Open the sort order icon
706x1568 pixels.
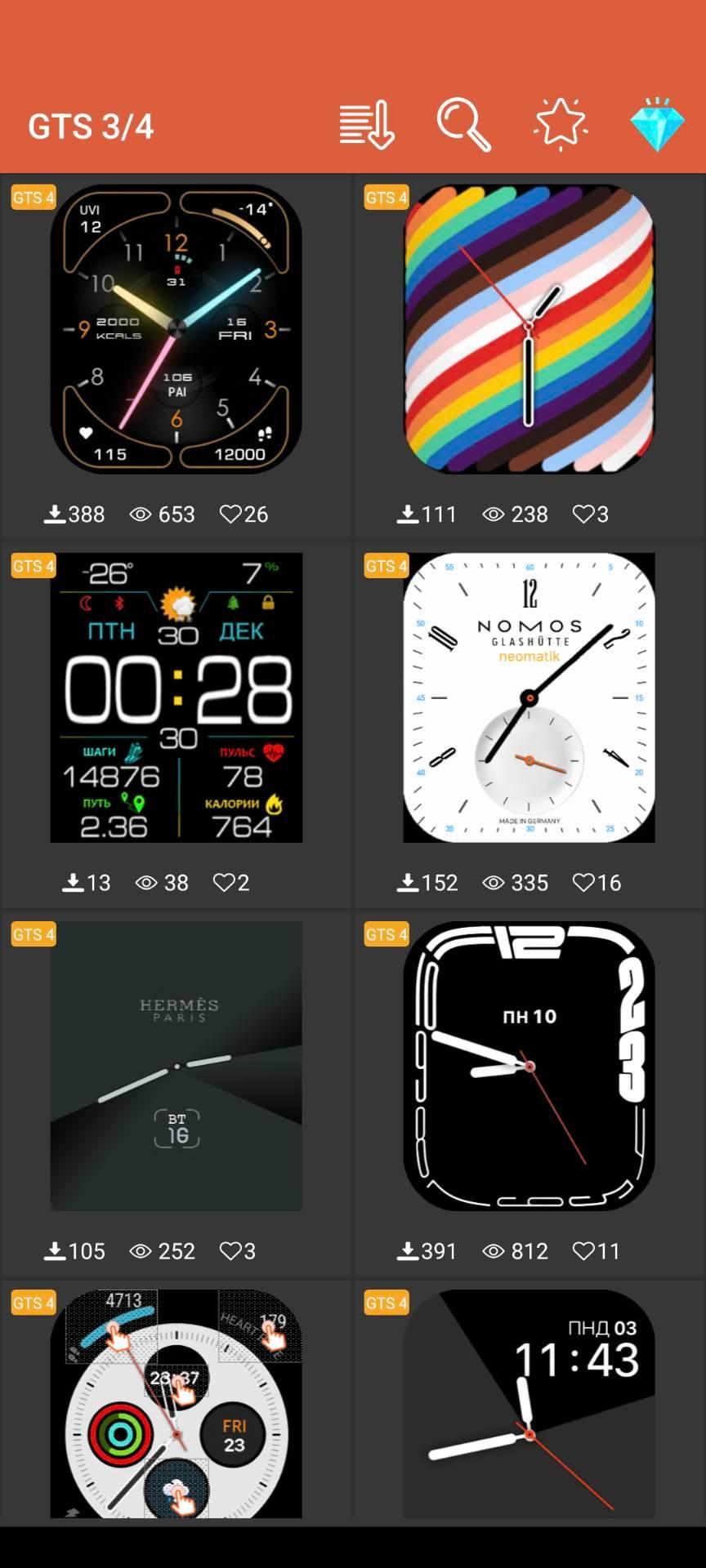click(x=367, y=126)
